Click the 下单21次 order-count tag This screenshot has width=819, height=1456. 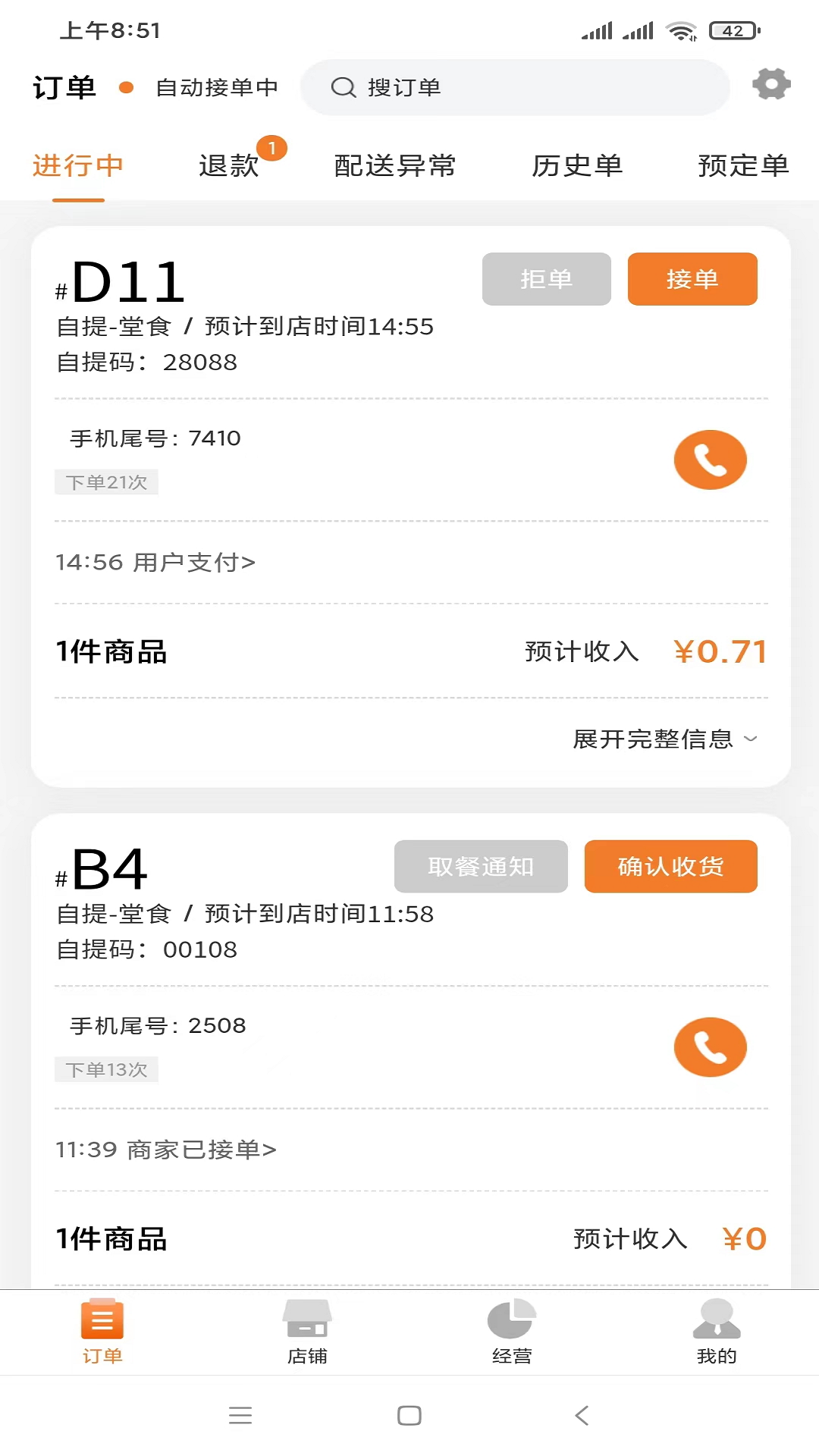pos(106,482)
